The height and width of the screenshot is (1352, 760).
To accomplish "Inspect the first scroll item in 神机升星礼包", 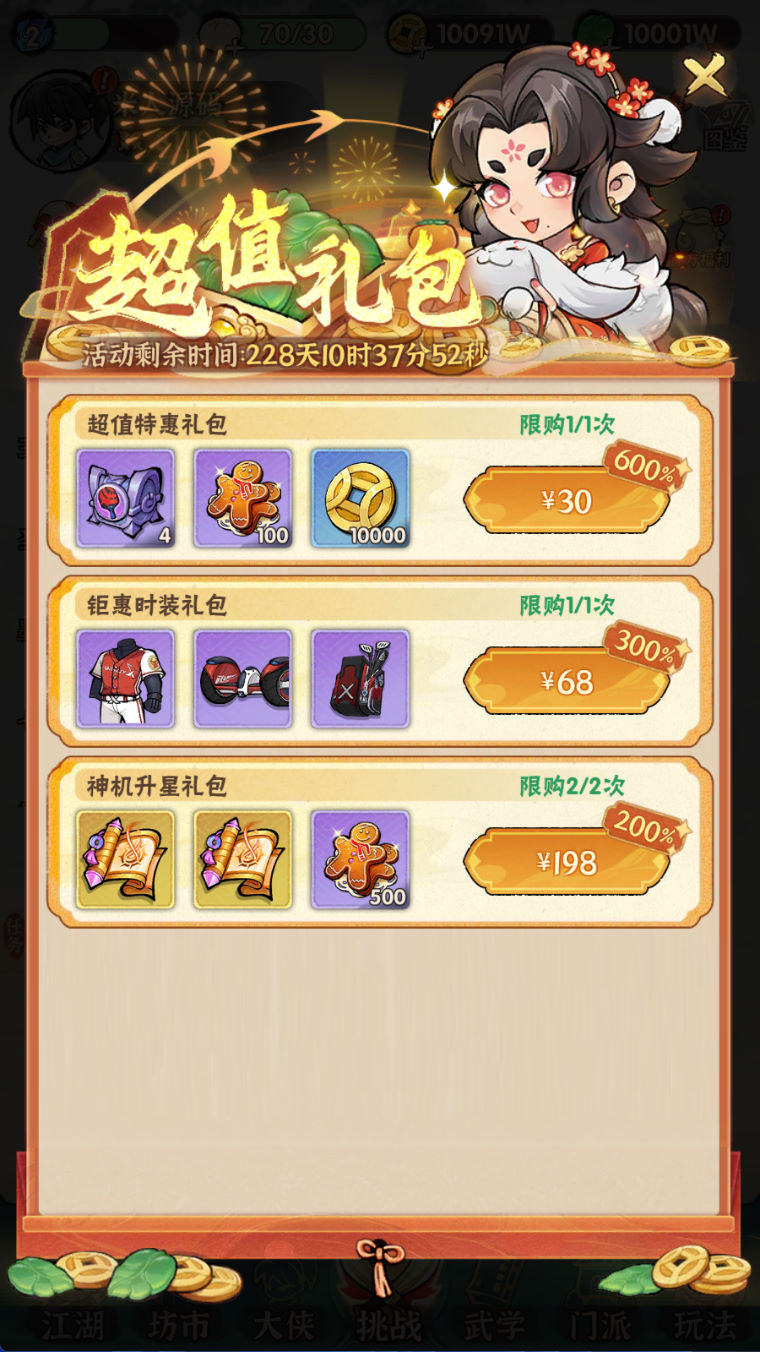I will pos(126,860).
